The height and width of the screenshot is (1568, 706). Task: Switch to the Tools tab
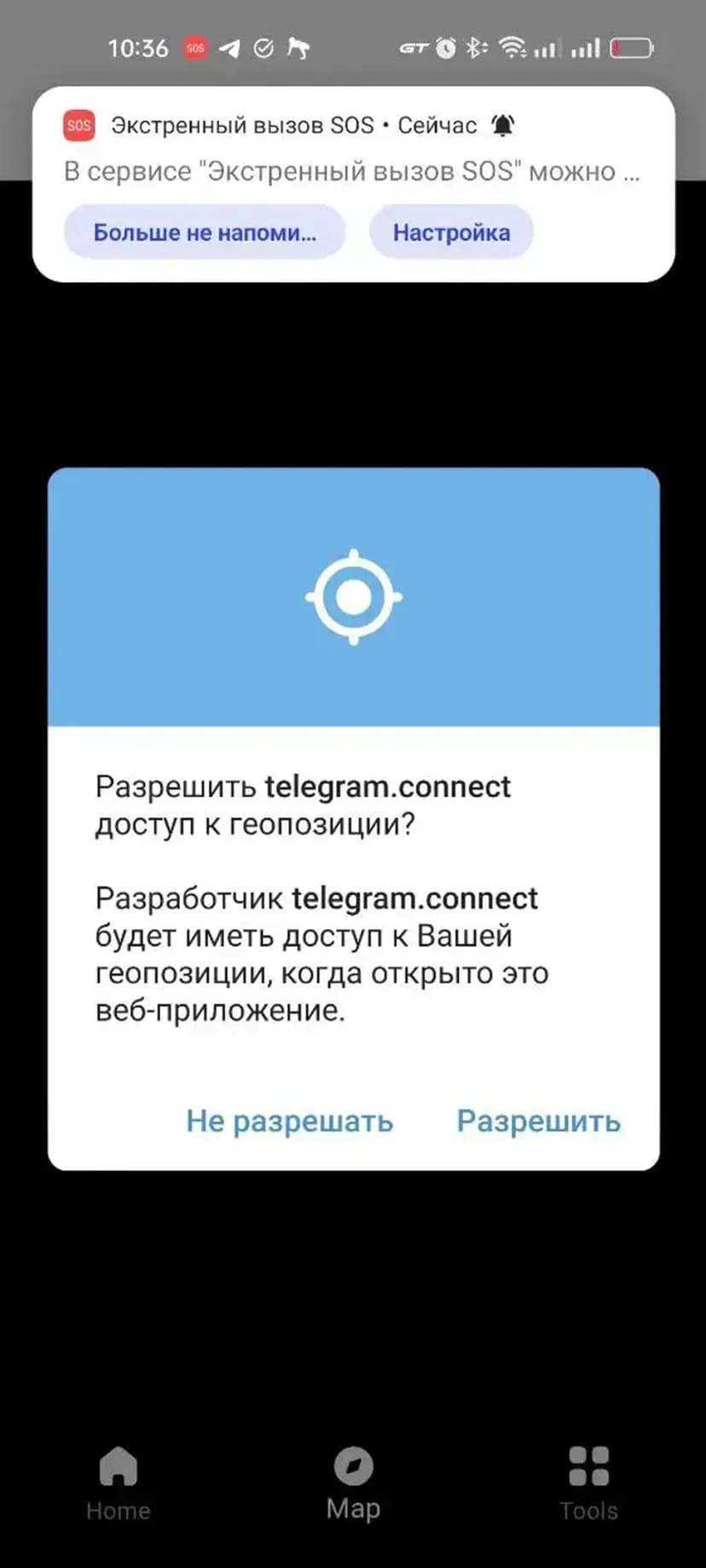(x=588, y=1484)
